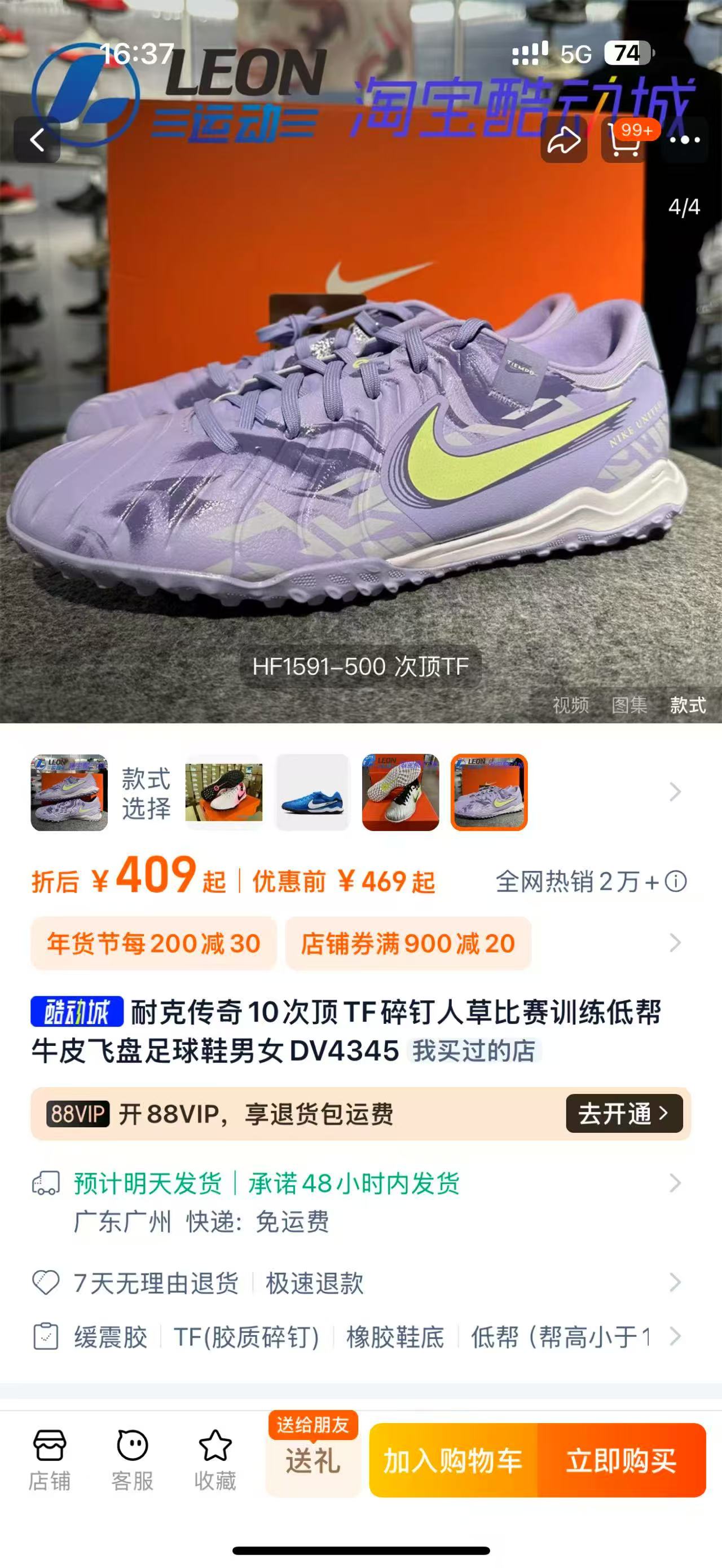722x1568 pixels.
Task: Tap 去开通 to activate 88VIP
Action: [624, 1114]
